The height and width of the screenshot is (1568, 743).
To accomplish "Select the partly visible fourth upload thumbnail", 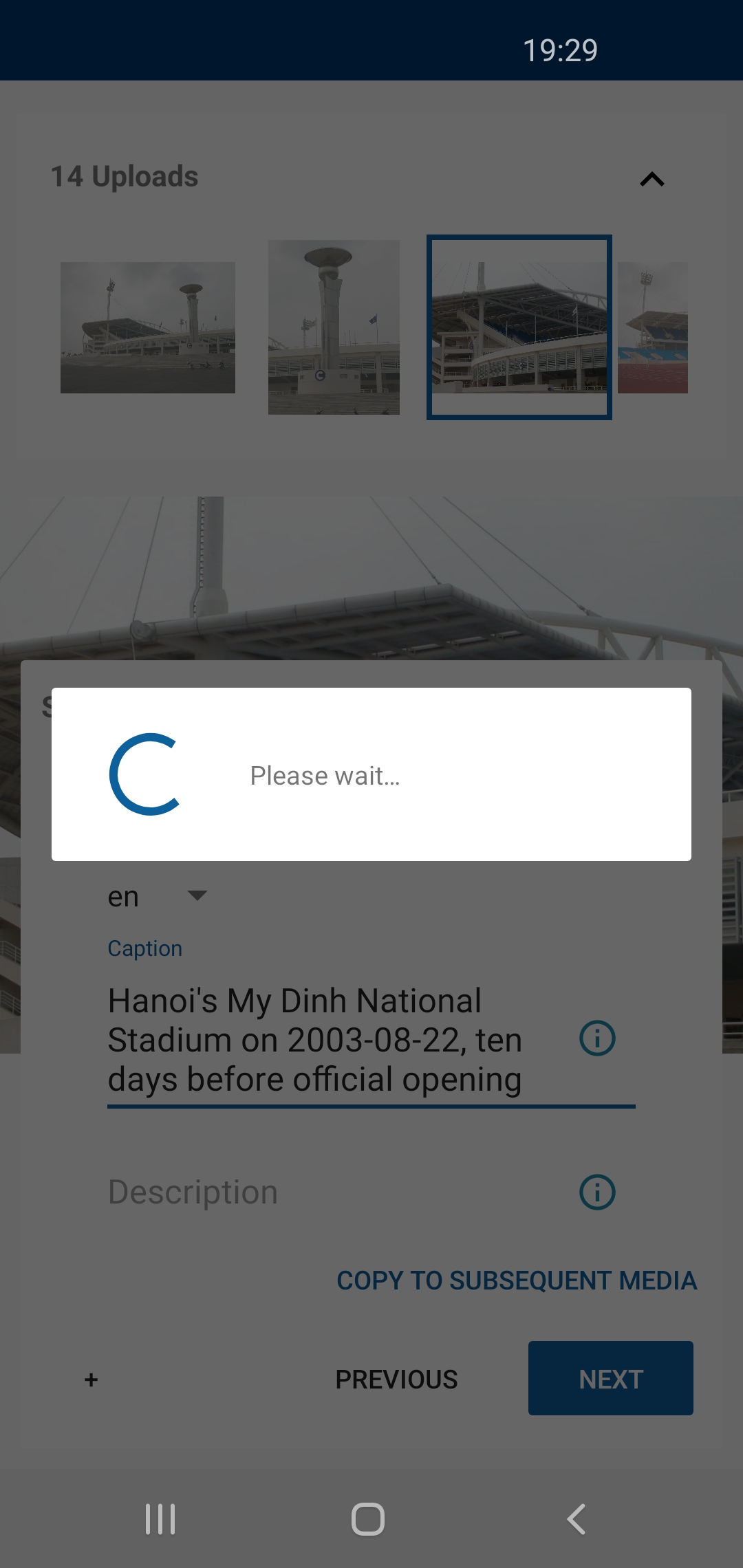I will click(652, 327).
